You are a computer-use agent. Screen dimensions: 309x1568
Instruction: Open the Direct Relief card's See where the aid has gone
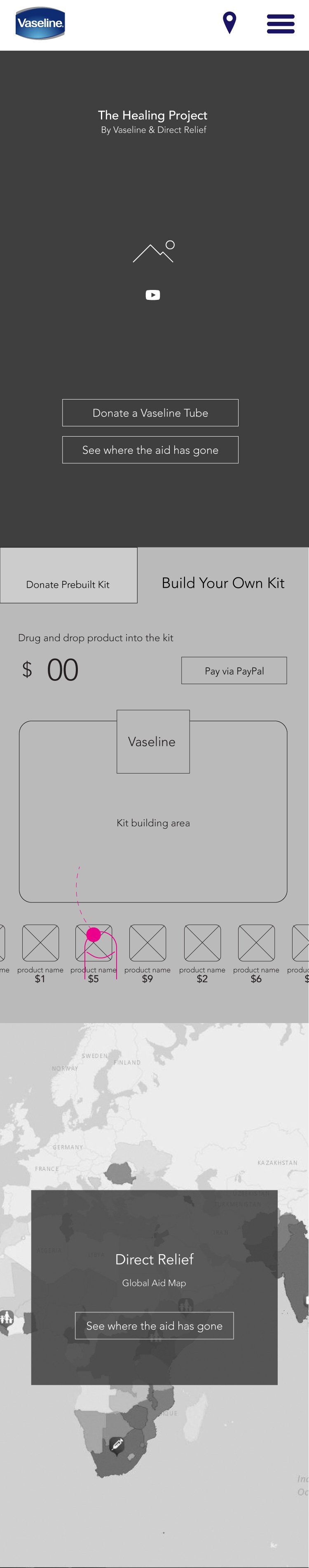click(154, 1326)
